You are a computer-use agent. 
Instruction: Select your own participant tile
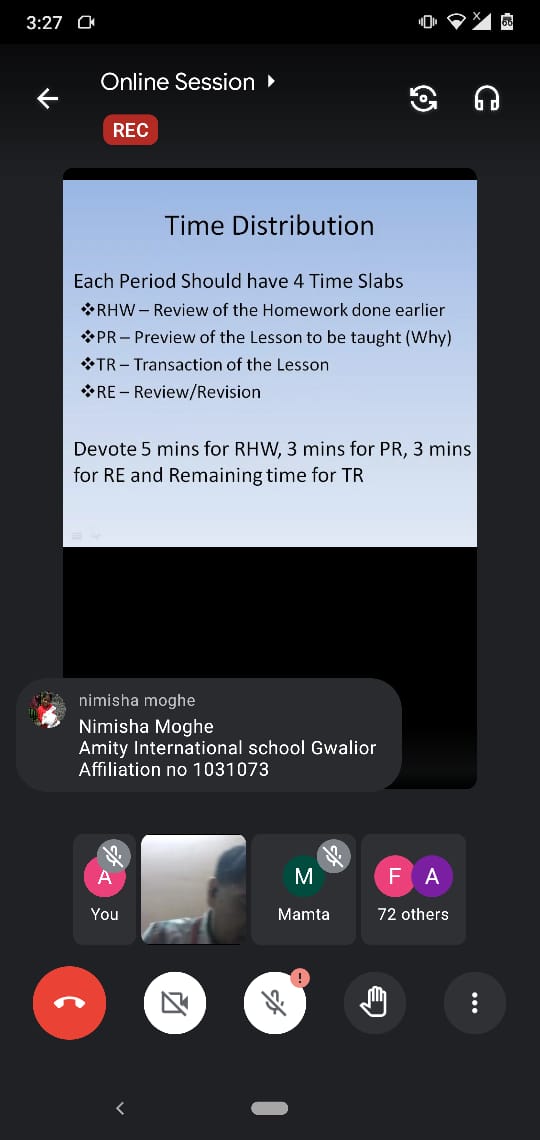105,888
